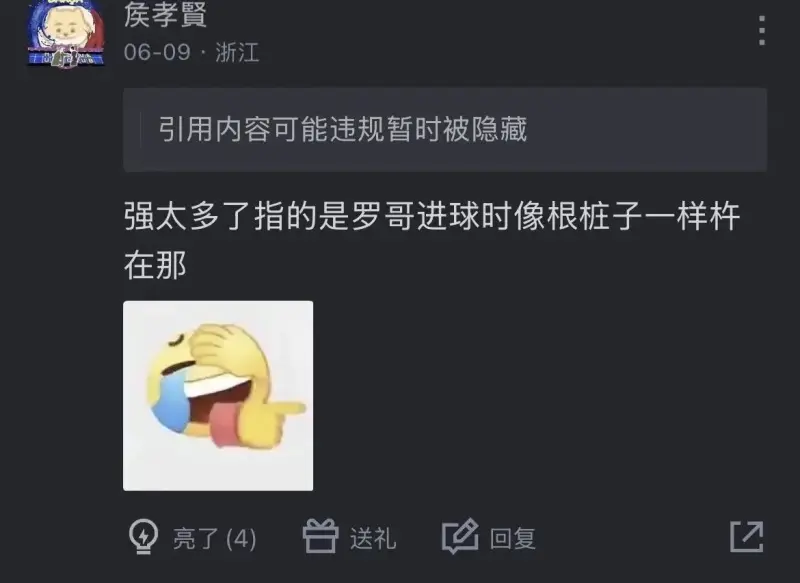The height and width of the screenshot is (583, 800).
Task: Tap 亮了 to light up this comment
Action: [x=195, y=538]
